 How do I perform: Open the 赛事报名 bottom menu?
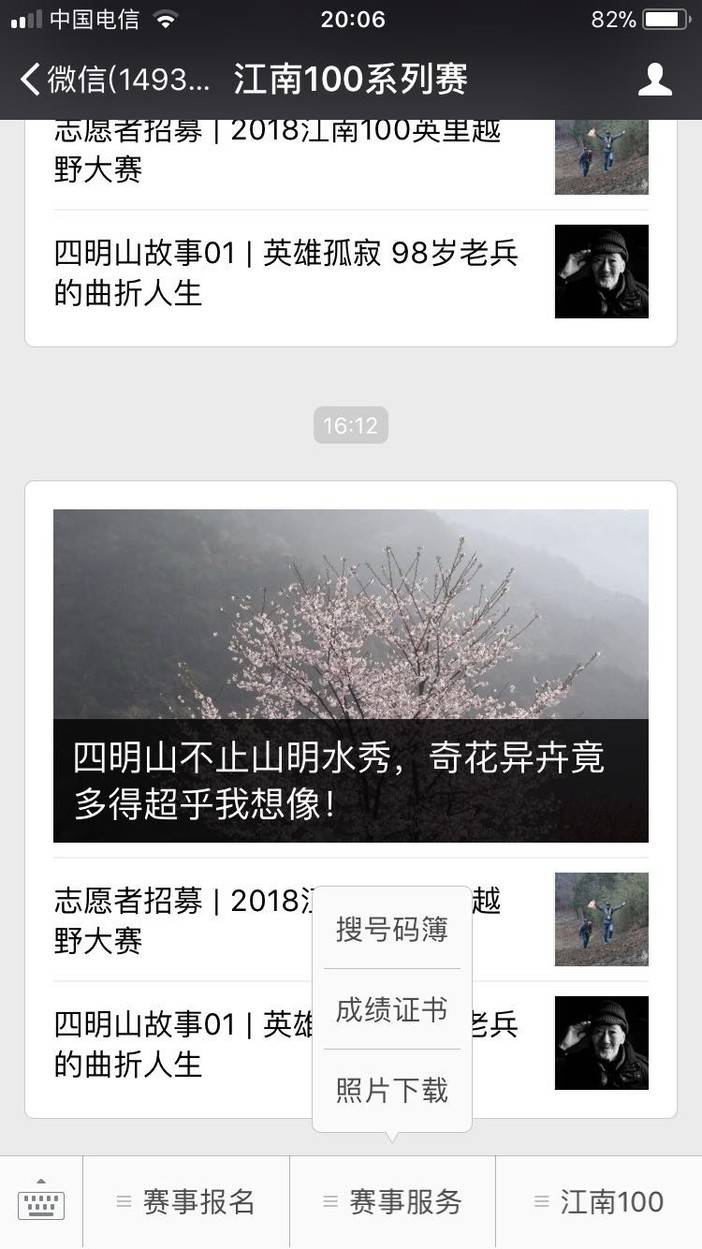point(187,1202)
